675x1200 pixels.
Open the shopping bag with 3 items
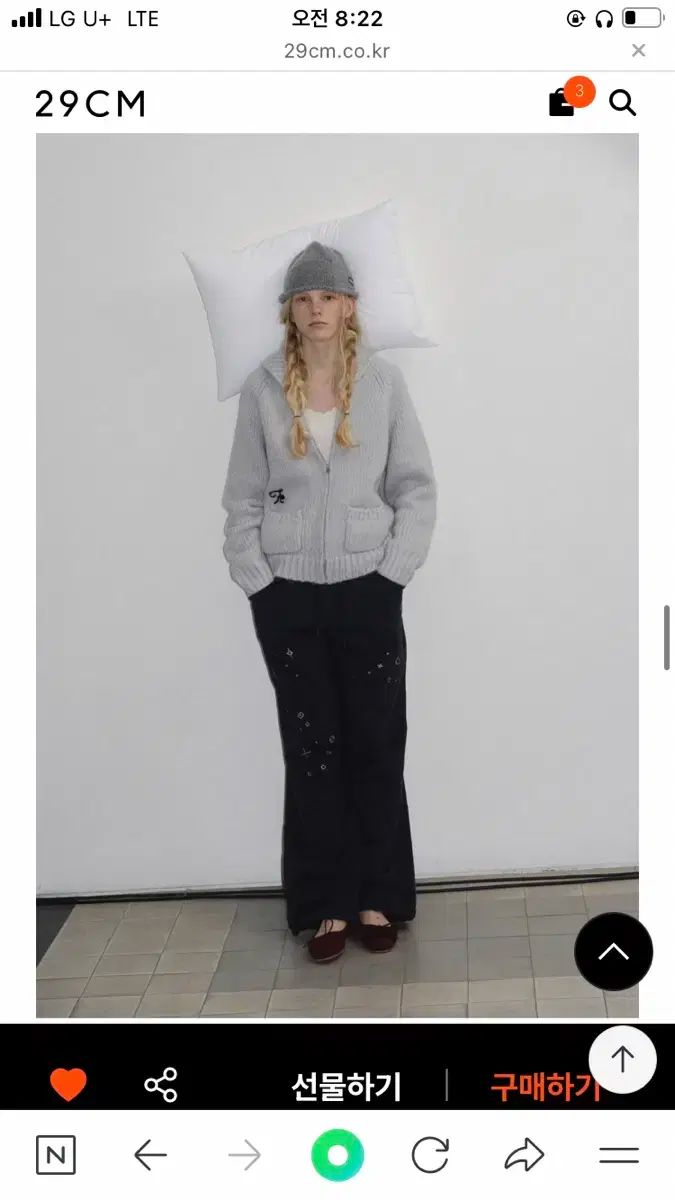[x=563, y=102]
